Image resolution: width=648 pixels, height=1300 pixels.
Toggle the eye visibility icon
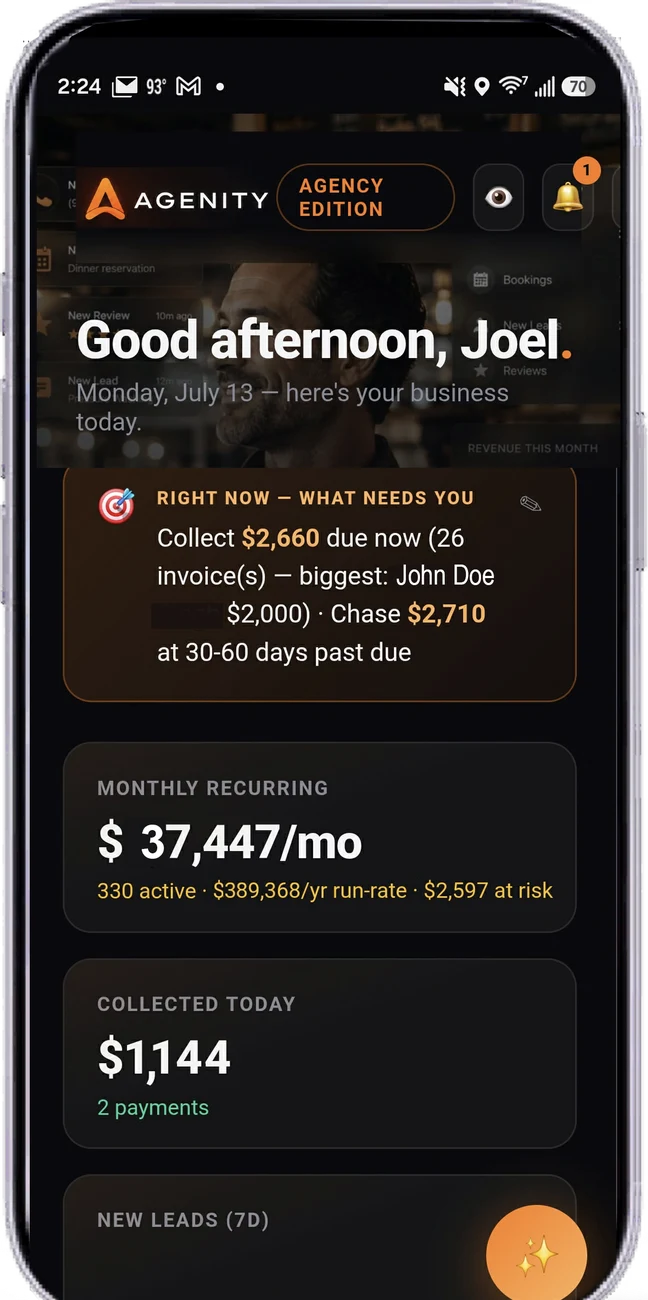pyautogui.click(x=498, y=197)
